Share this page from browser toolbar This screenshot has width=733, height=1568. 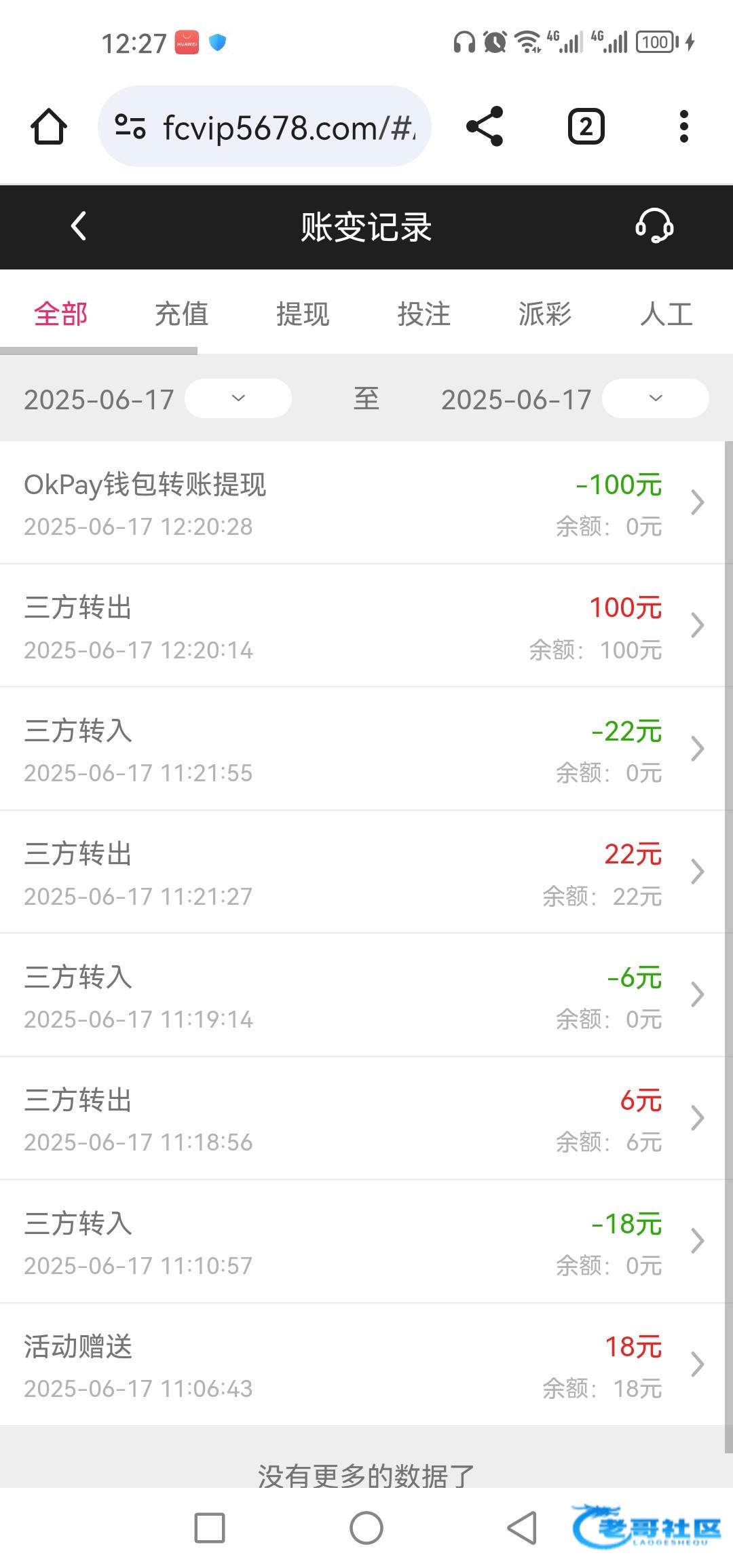(x=485, y=126)
